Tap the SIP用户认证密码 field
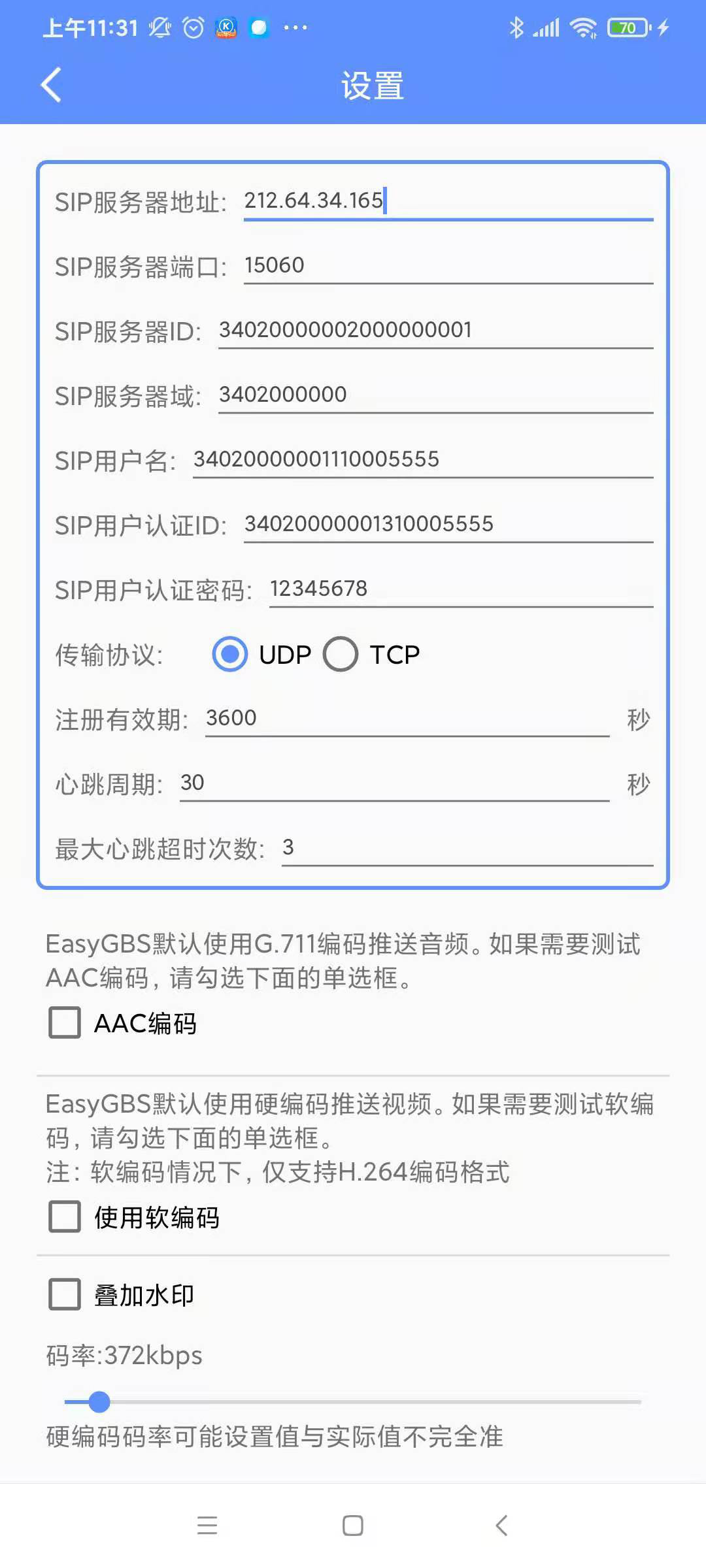This screenshot has height=1568, width=706. [x=461, y=589]
